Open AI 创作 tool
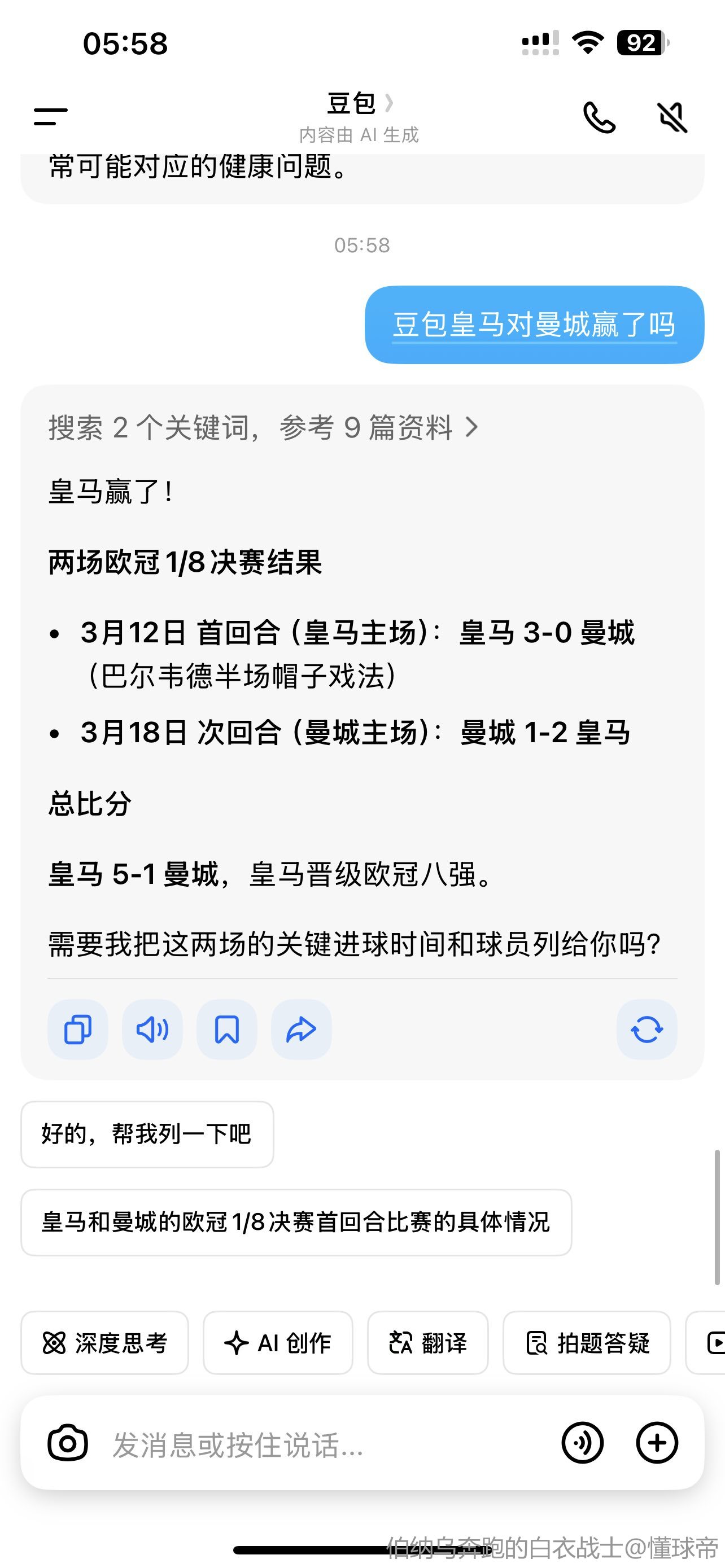Viewport: 725px width, 1568px height. [278, 1343]
